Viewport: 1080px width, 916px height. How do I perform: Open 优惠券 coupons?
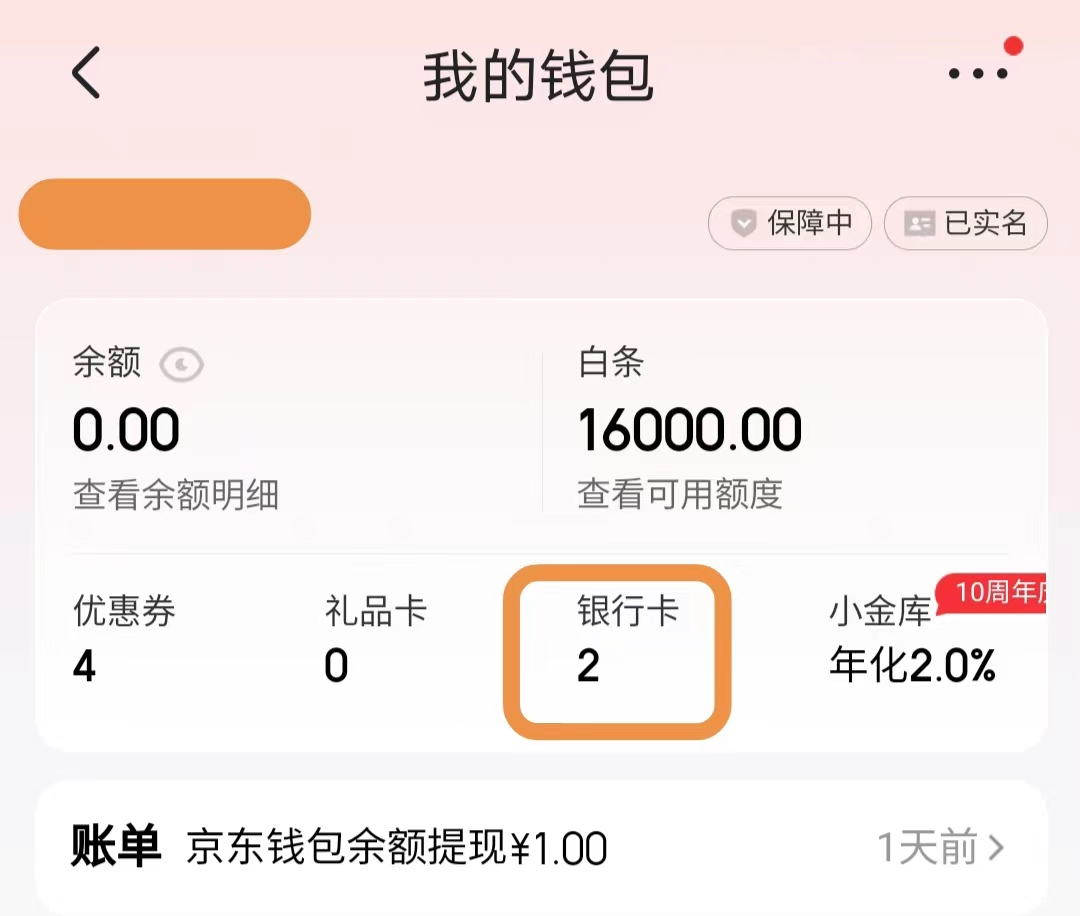point(124,638)
